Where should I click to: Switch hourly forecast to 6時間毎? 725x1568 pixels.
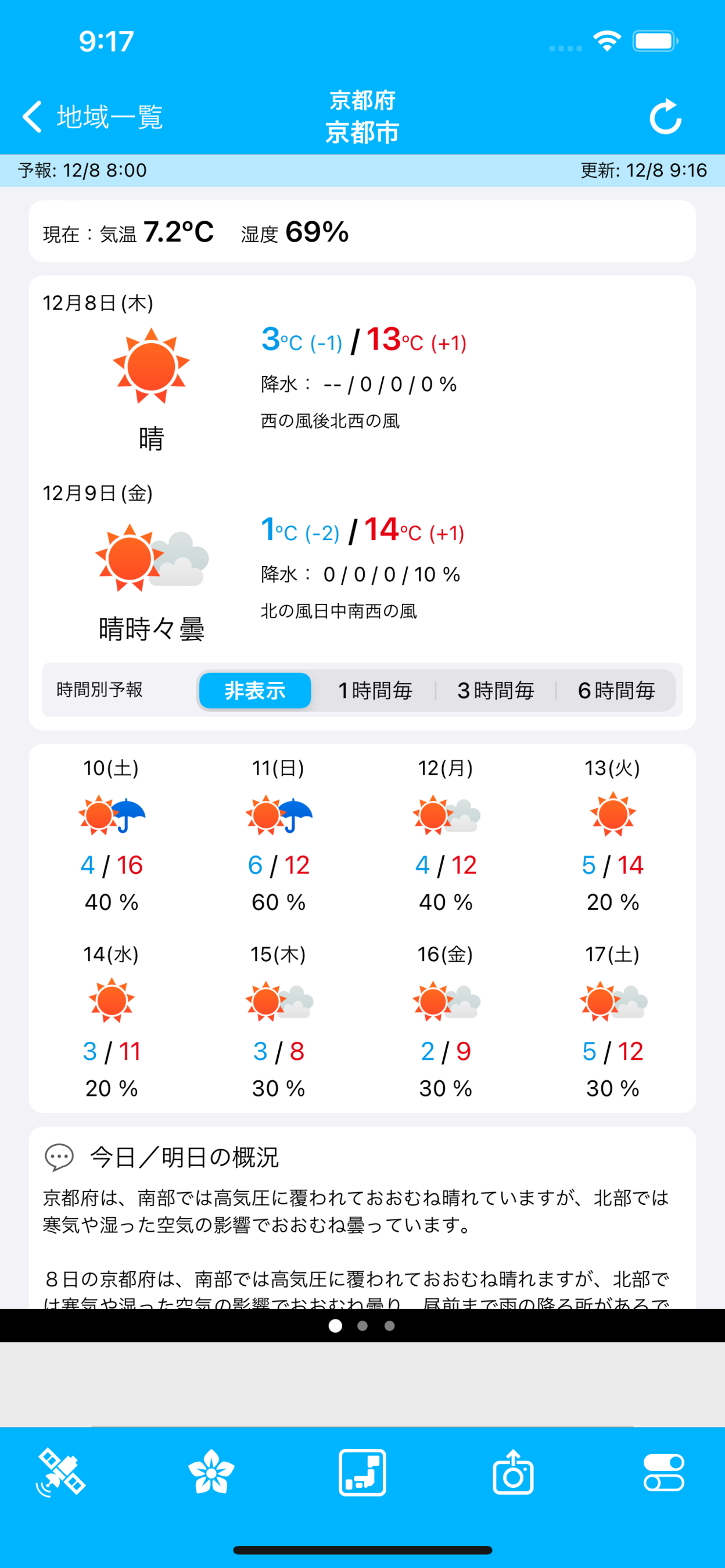click(616, 691)
